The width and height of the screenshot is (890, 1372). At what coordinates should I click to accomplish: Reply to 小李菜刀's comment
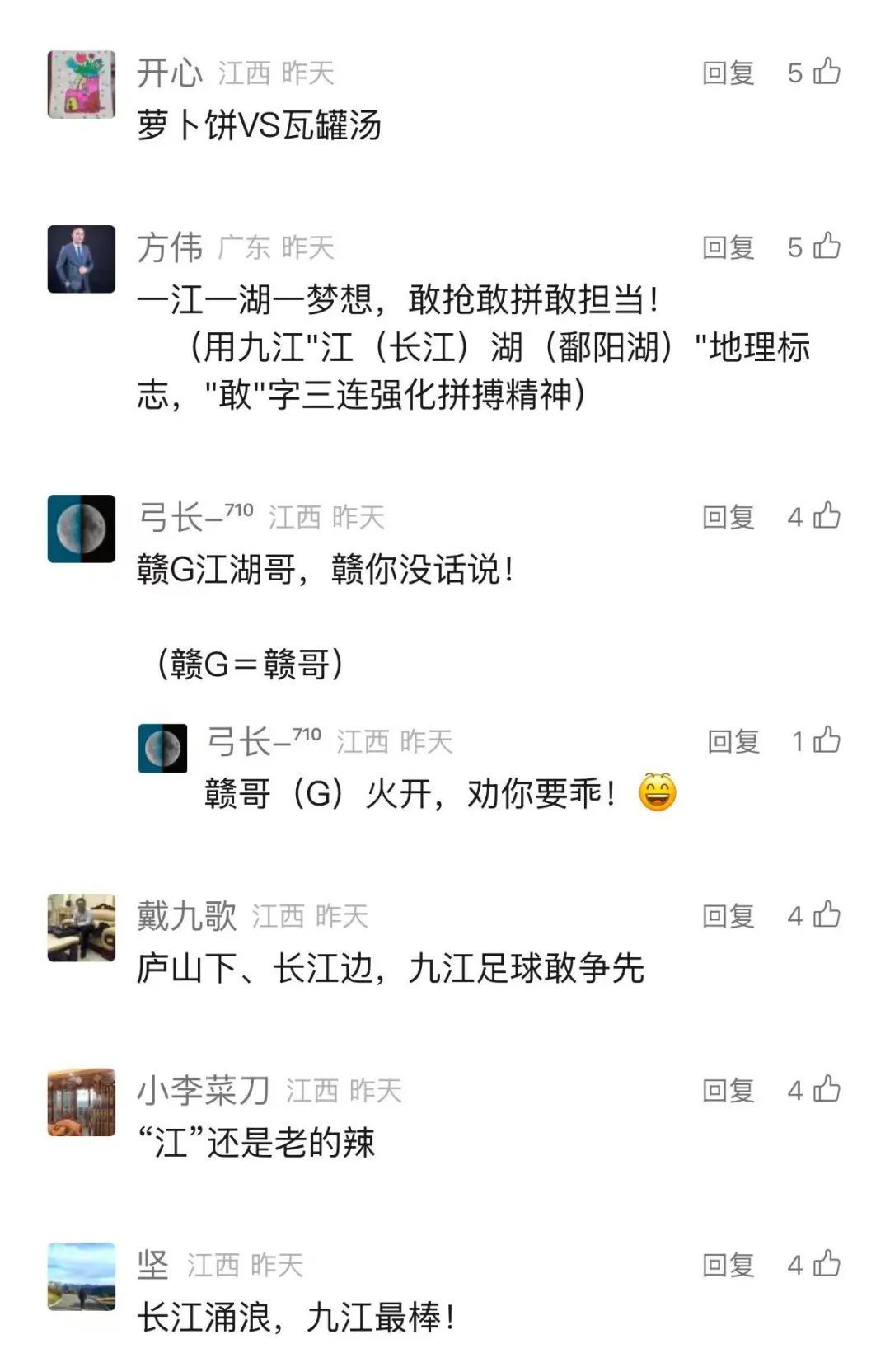pyautogui.click(x=728, y=1091)
